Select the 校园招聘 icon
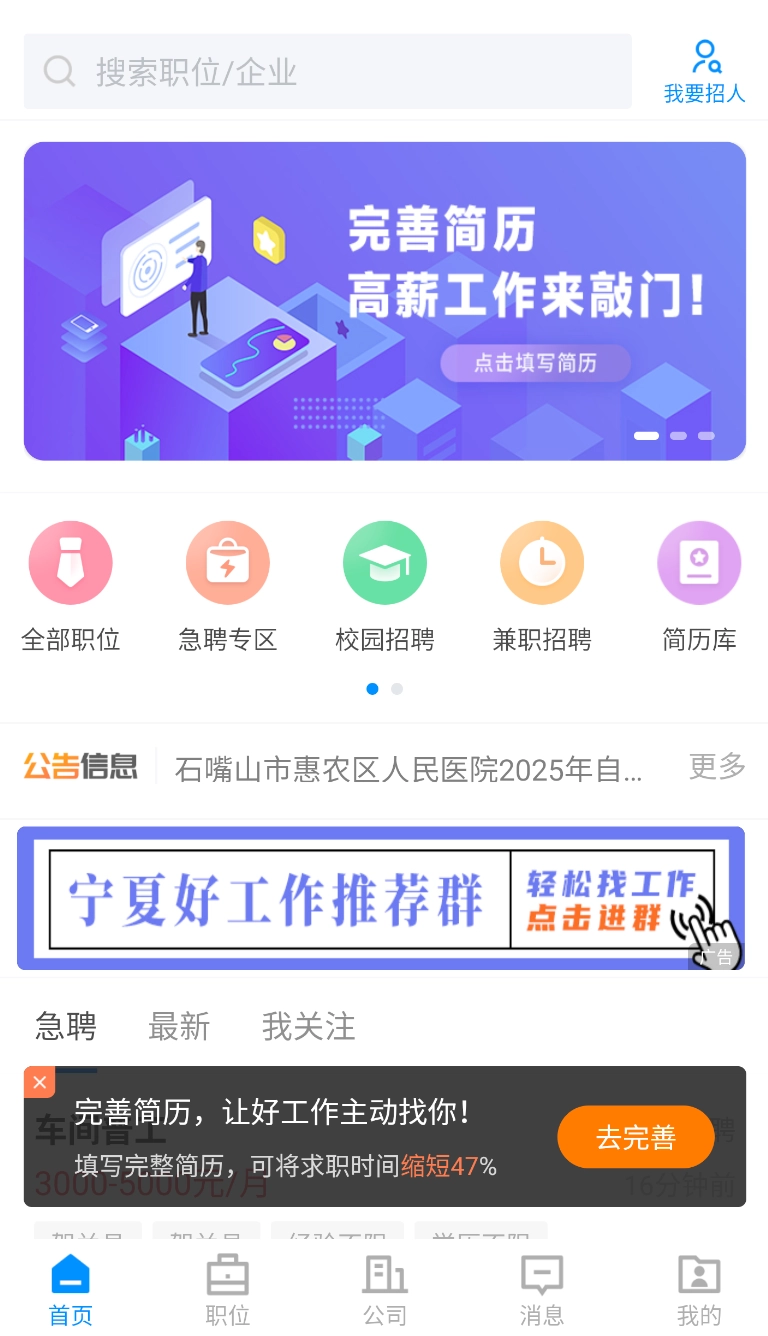 (x=384, y=562)
